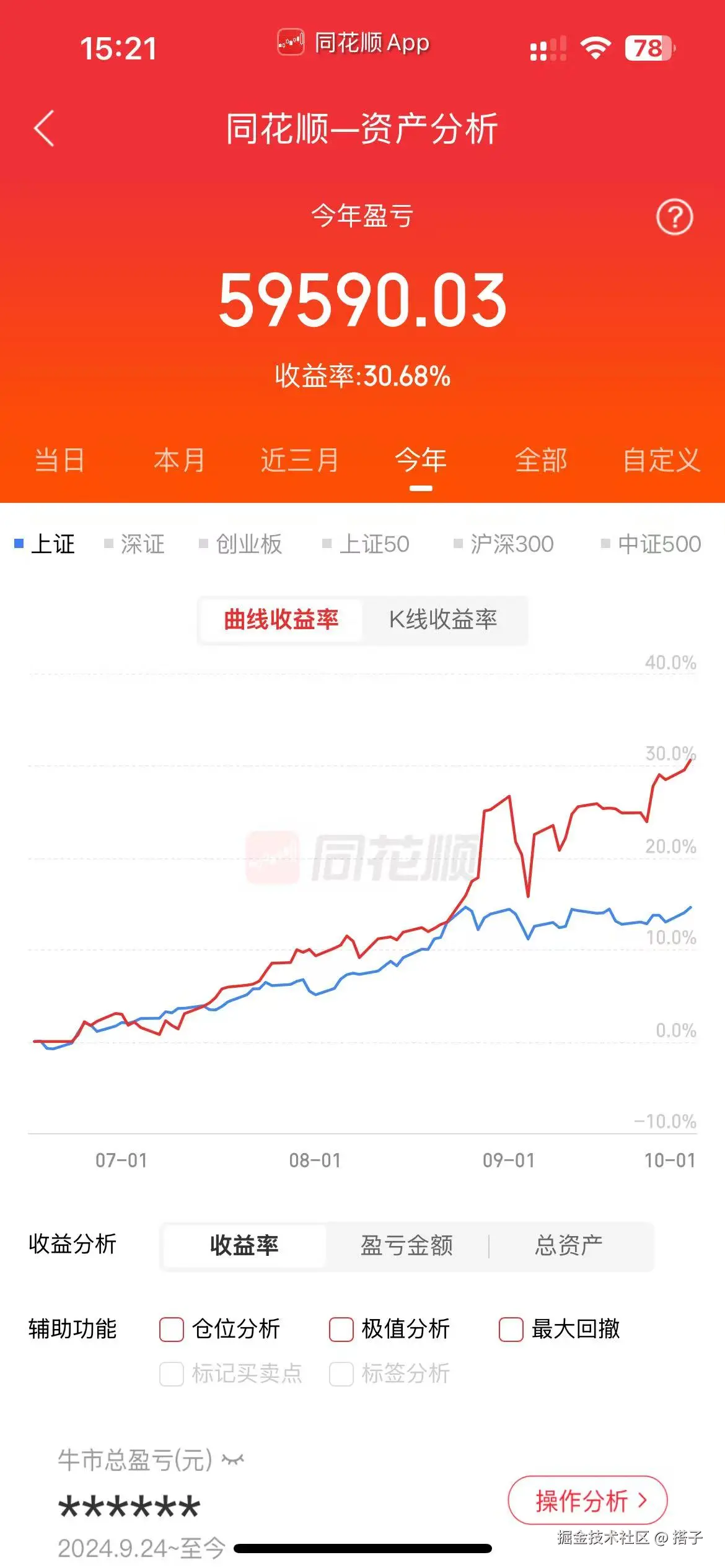Viewport: 725px width, 1568px height.
Task: Open the 自定义 period tab
Action: point(661,461)
